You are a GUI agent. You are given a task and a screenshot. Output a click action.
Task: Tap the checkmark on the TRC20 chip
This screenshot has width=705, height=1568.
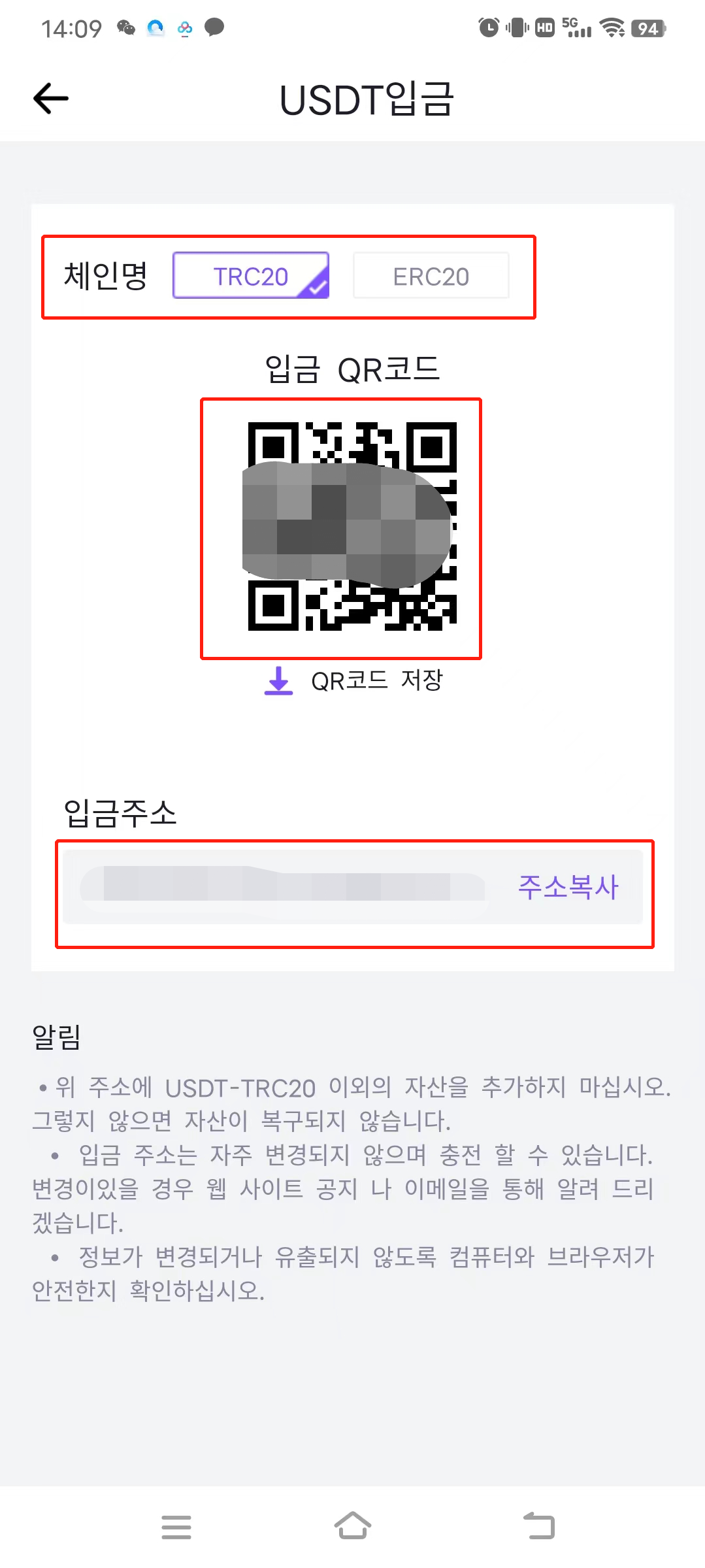318,290
